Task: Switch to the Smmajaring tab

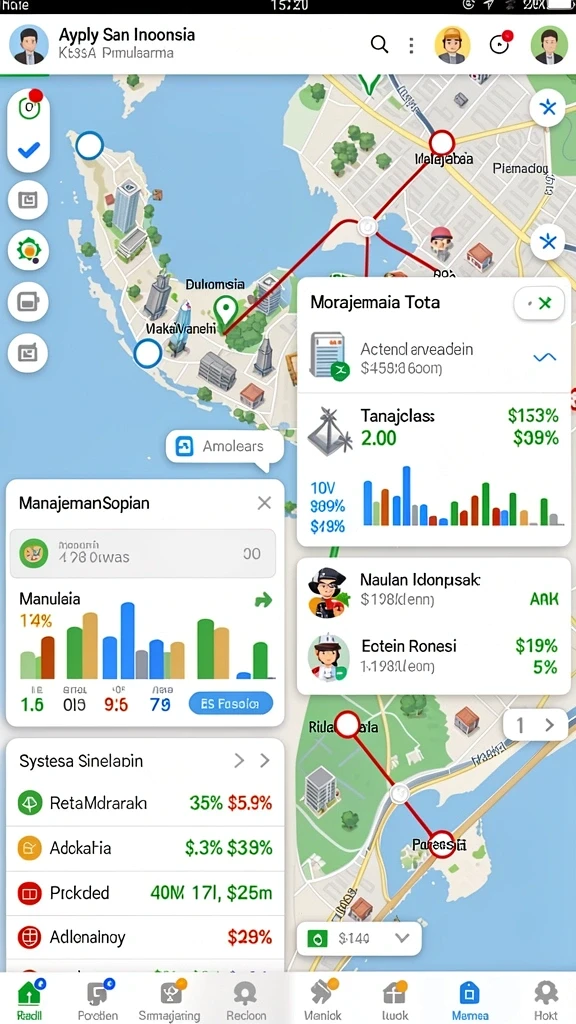Action: click(x=170, y=1000)
